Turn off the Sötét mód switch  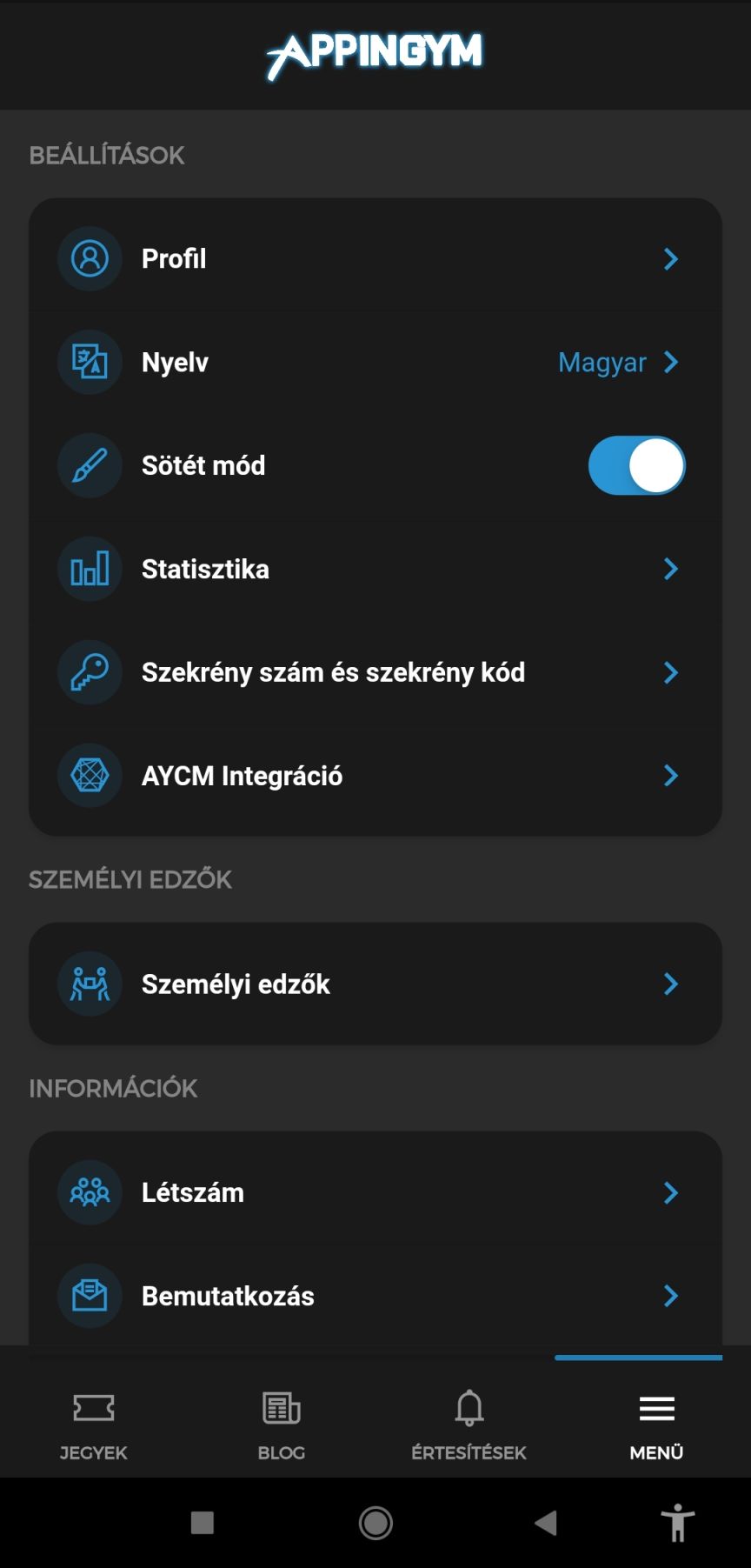636,465
